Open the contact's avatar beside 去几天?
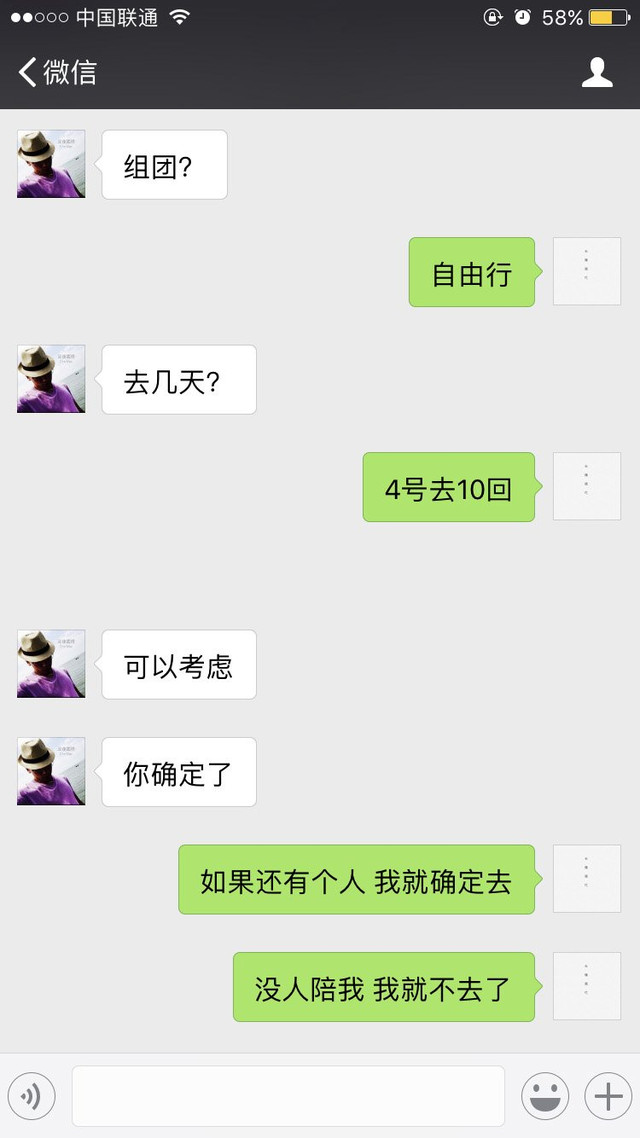The width and height of the screenshot is (640, 1138). click(51, 379)
